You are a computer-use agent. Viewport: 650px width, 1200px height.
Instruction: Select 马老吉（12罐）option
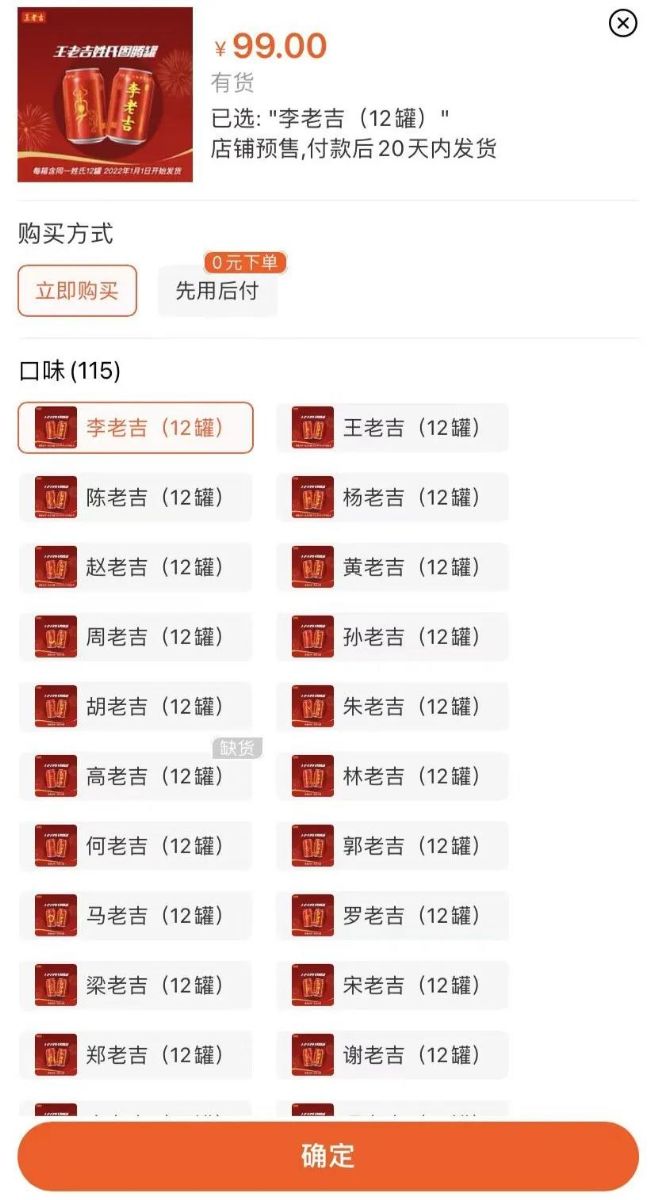(135, 916)
